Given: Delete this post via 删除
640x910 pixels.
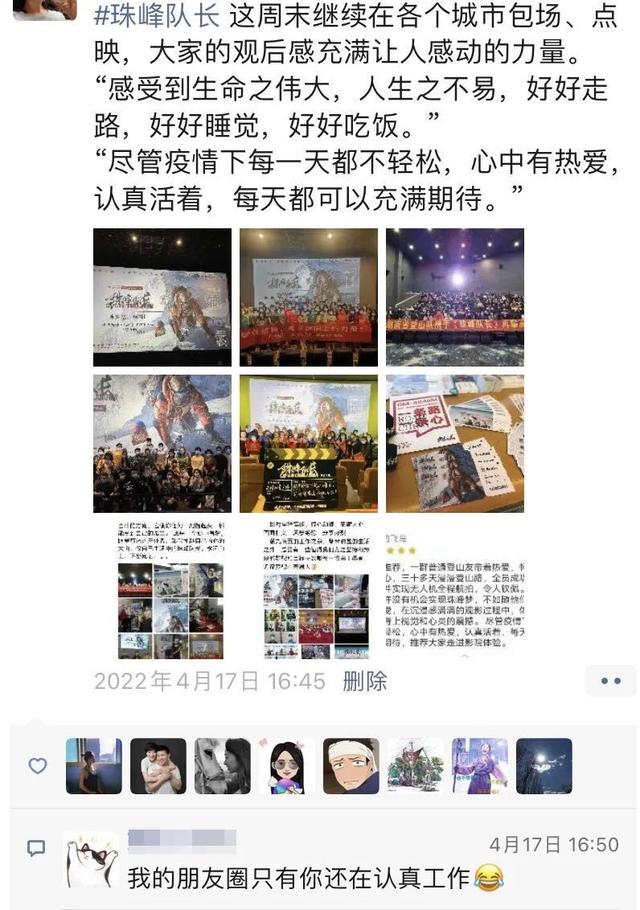Looking at the screenshot, I should 364,681.
